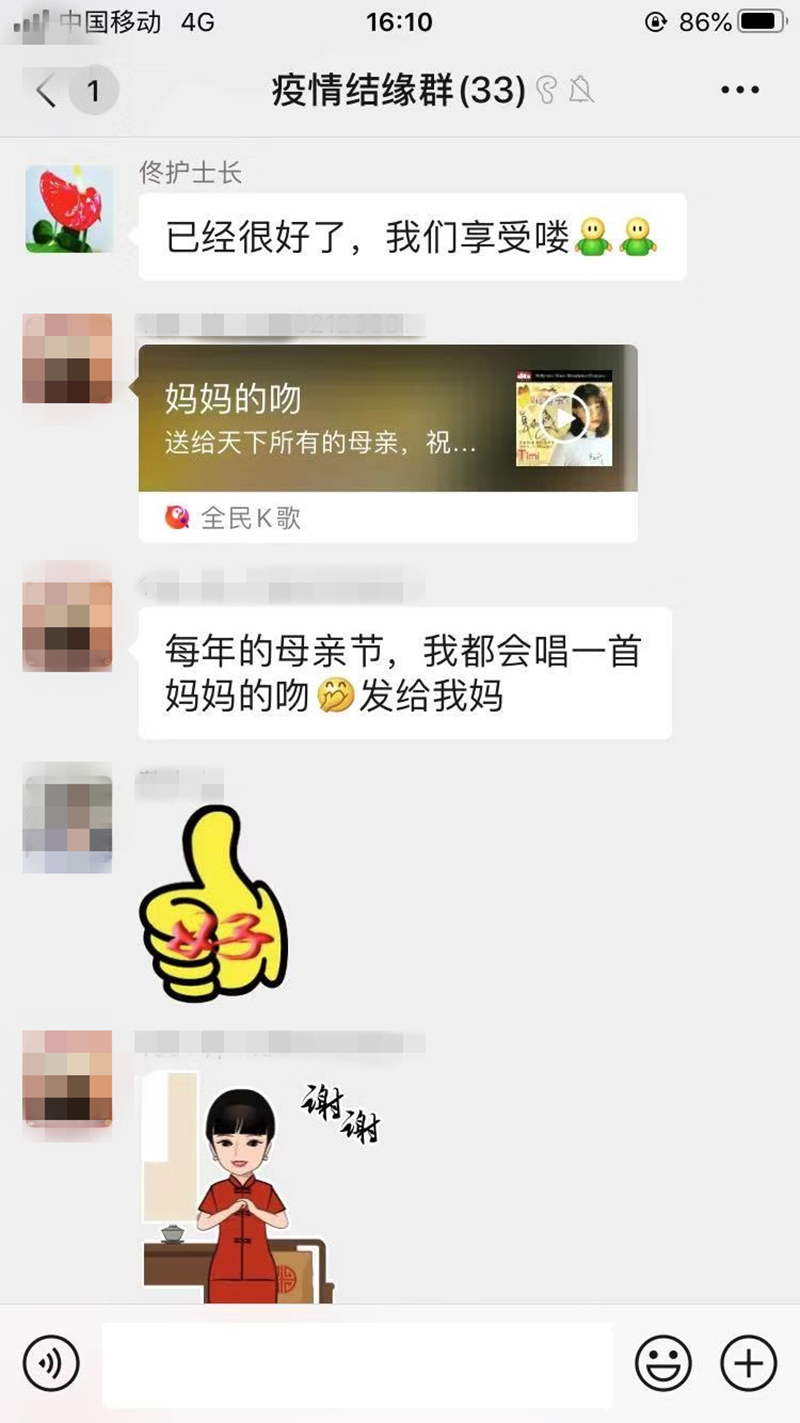Open the emoji sticker panel

pyautogui.click(x=663, y=1363)
